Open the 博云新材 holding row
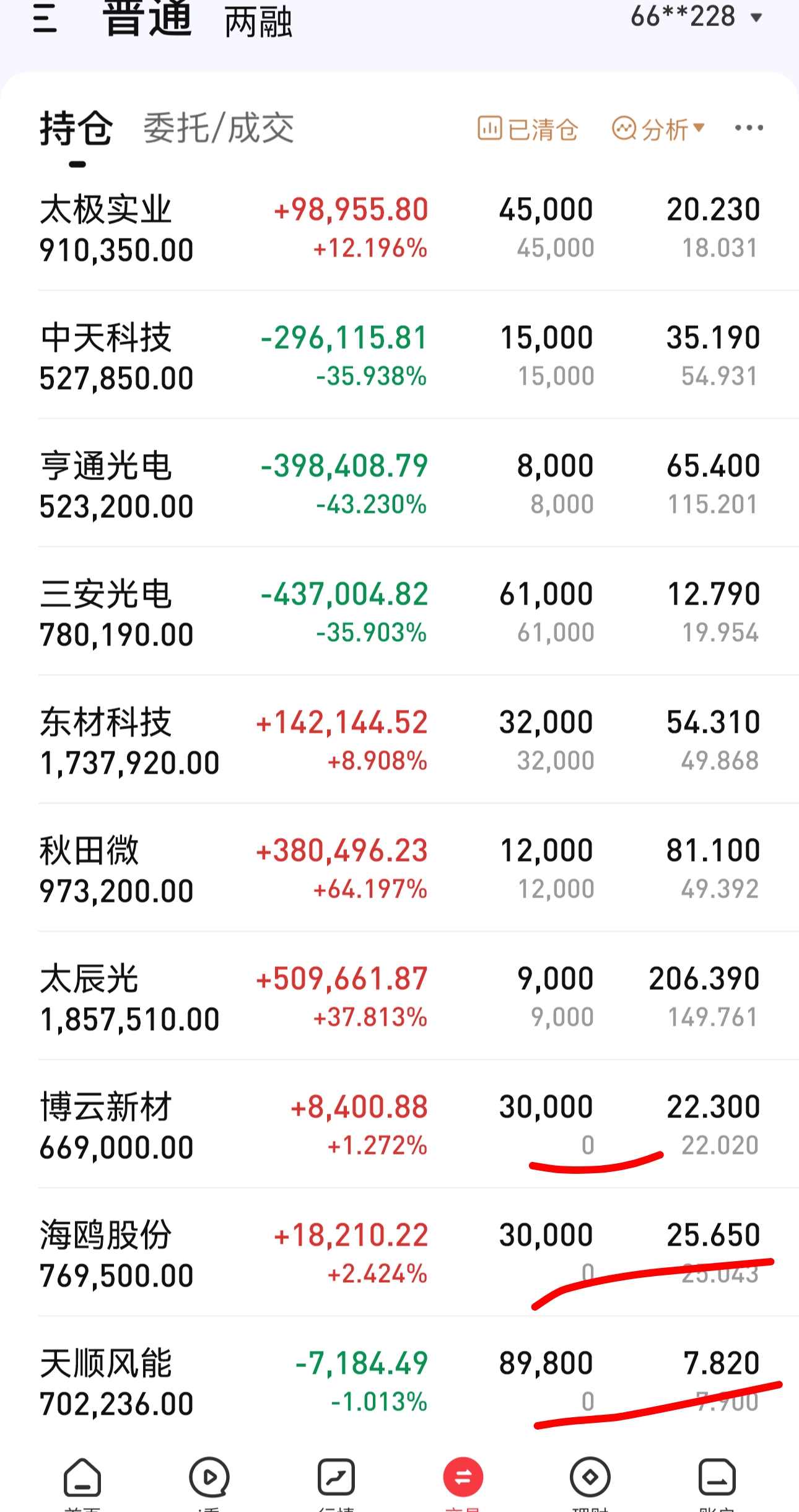This screenshot has width=799, height=1512. pyautogui.click(x=399, y=1125)
